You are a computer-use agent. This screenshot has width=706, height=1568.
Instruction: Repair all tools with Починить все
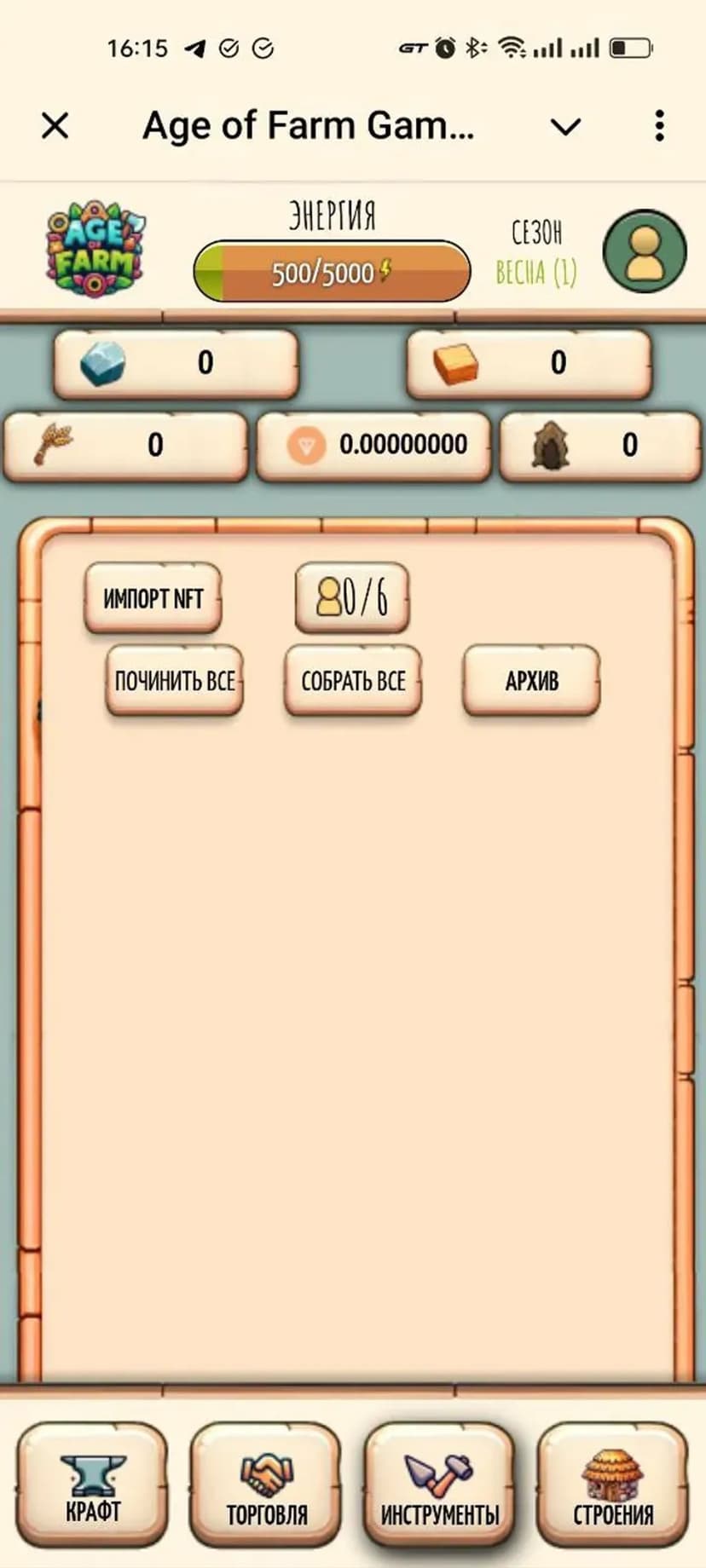click(175, 681)
